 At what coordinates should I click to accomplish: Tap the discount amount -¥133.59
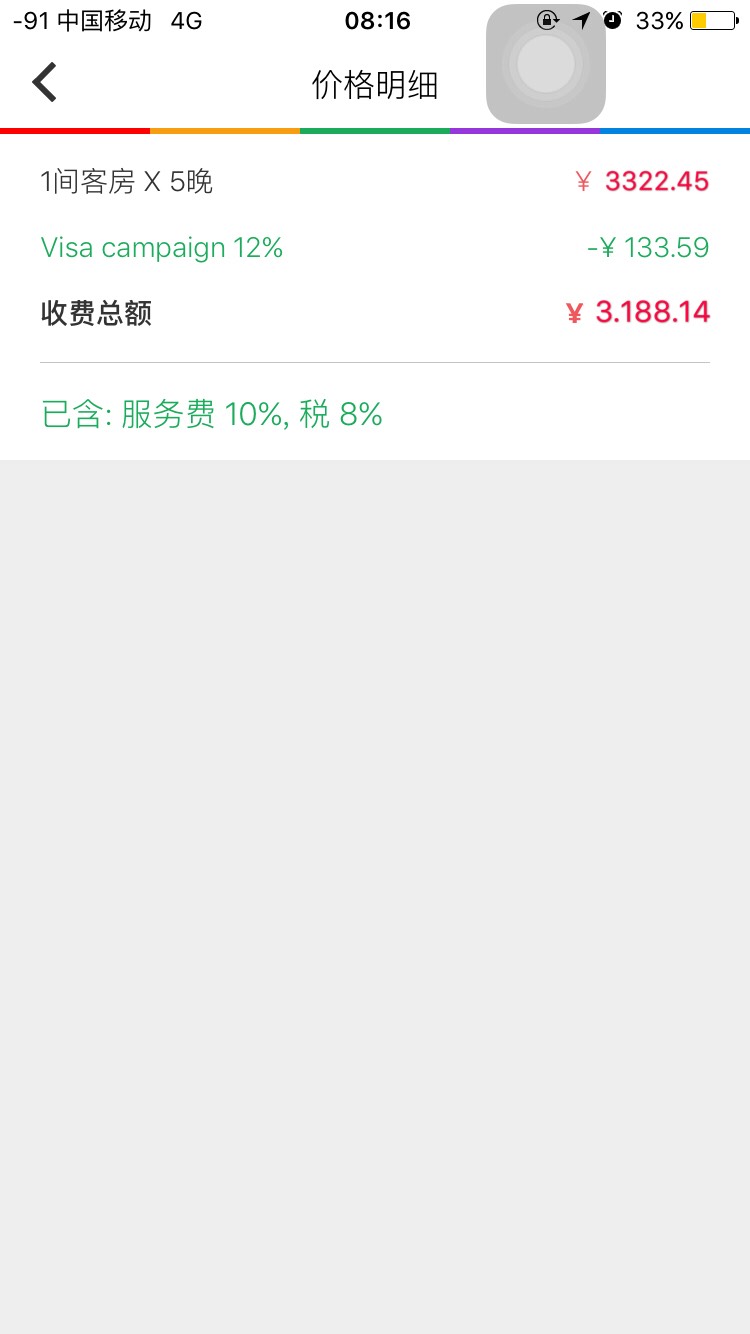(x=647, y=247)
